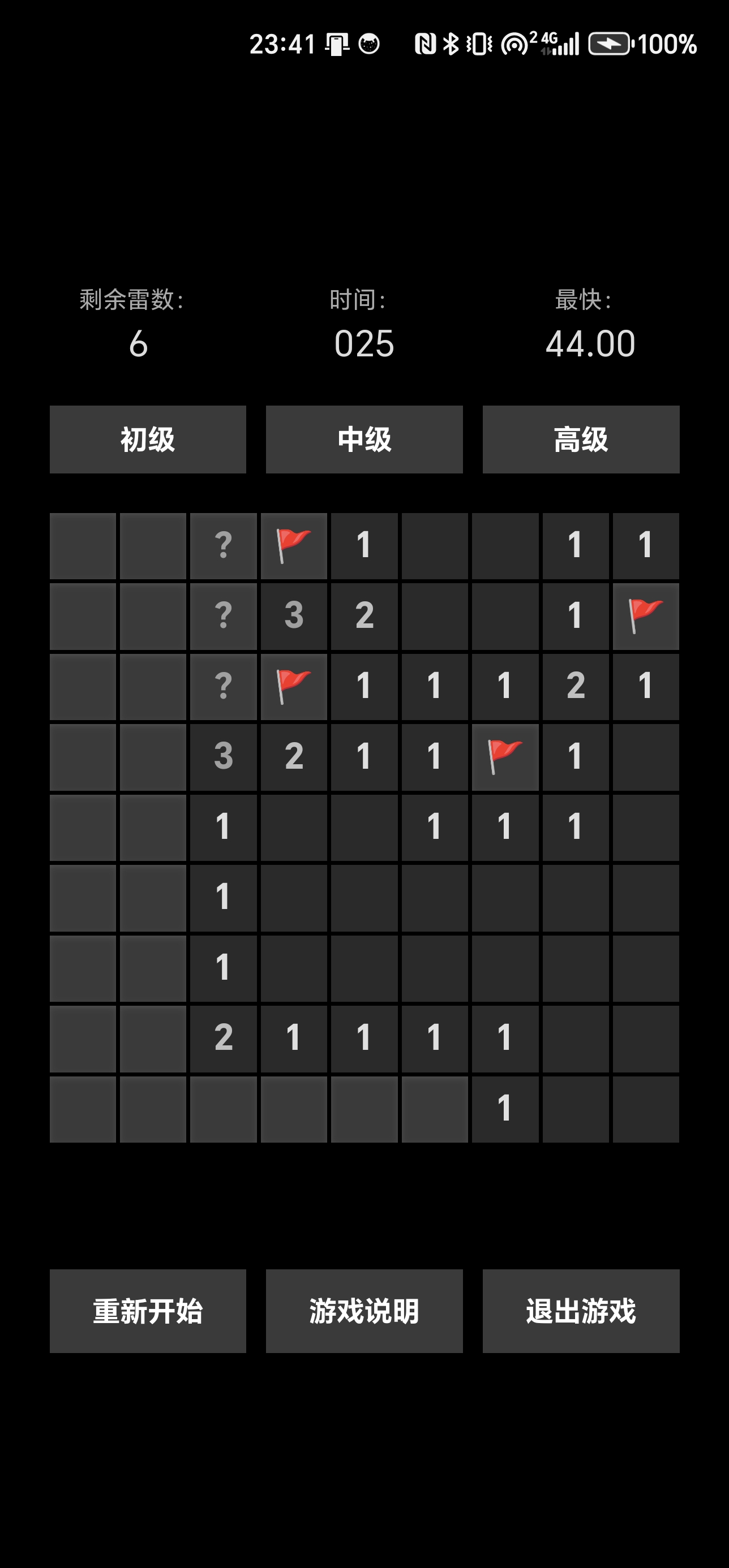Reveal the bottom-left corner cell of the minefield
Screen dimensions: 729x1568
pyautogui.click(x=83, y=1109)
